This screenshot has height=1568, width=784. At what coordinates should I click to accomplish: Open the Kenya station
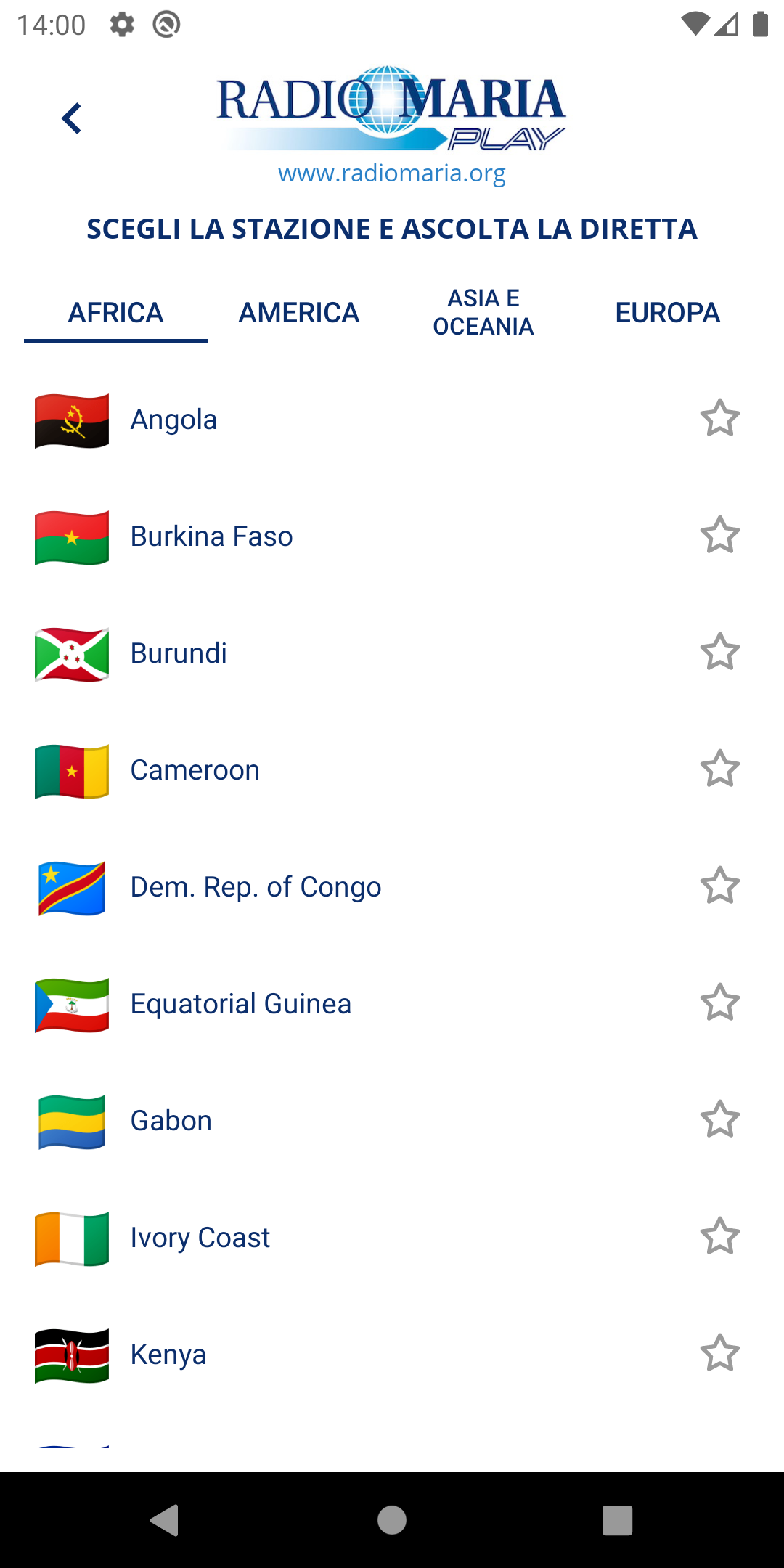(x=168, y=1355)
